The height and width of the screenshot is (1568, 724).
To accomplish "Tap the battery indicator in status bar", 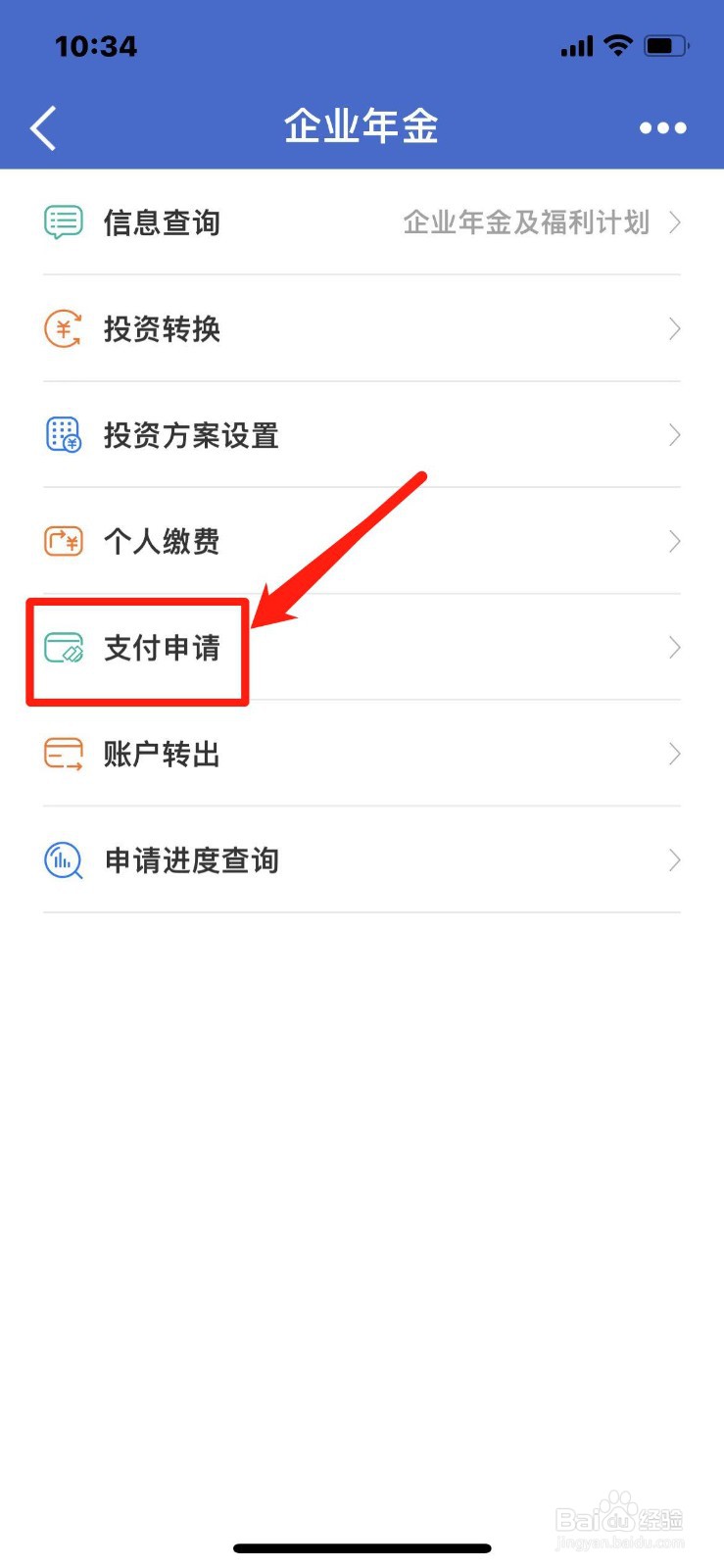I will coord(665,44).
